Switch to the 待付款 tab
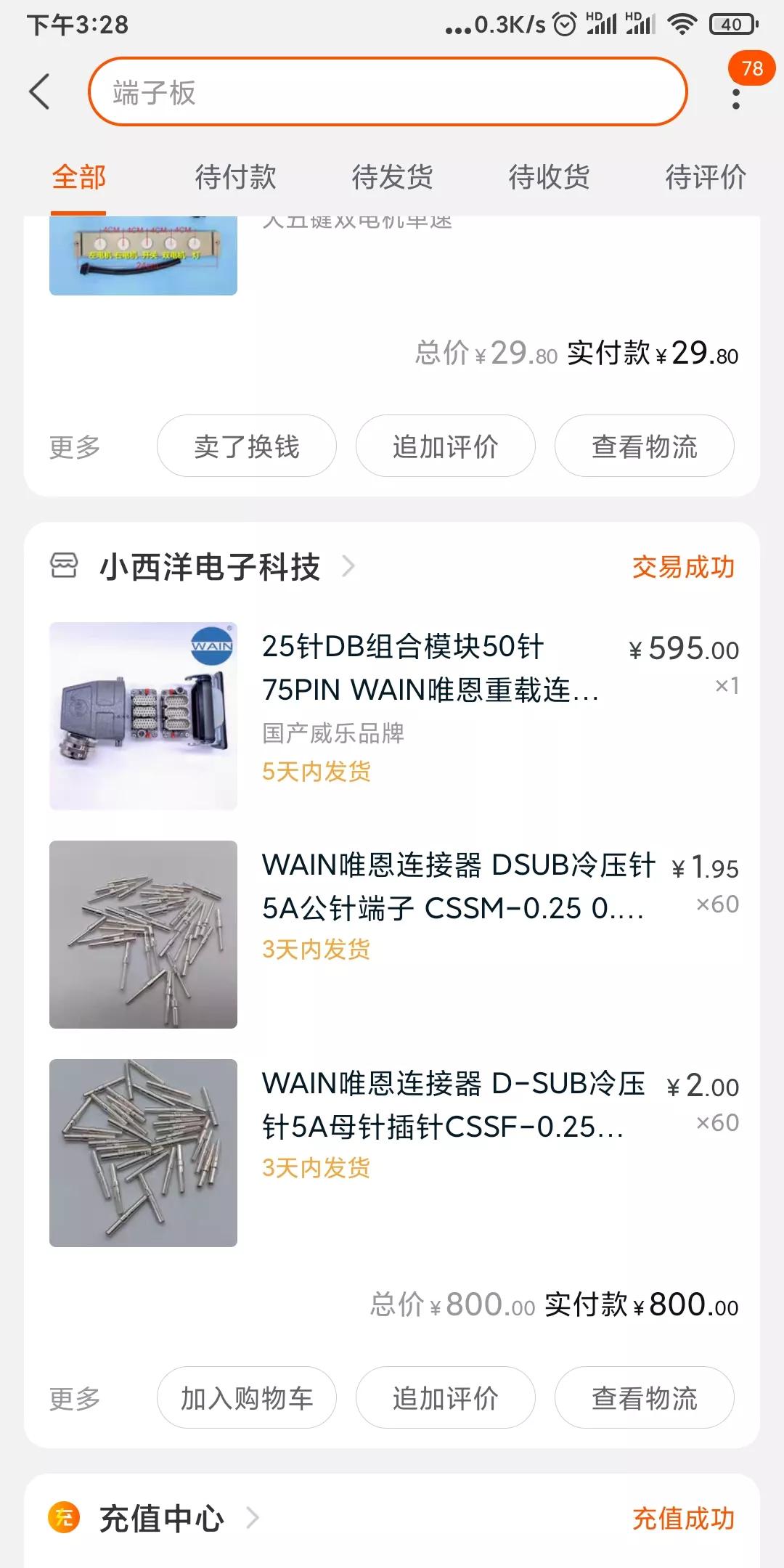Image resolution: width=784 pixels, height=1568 pixels. click(234, 176)
